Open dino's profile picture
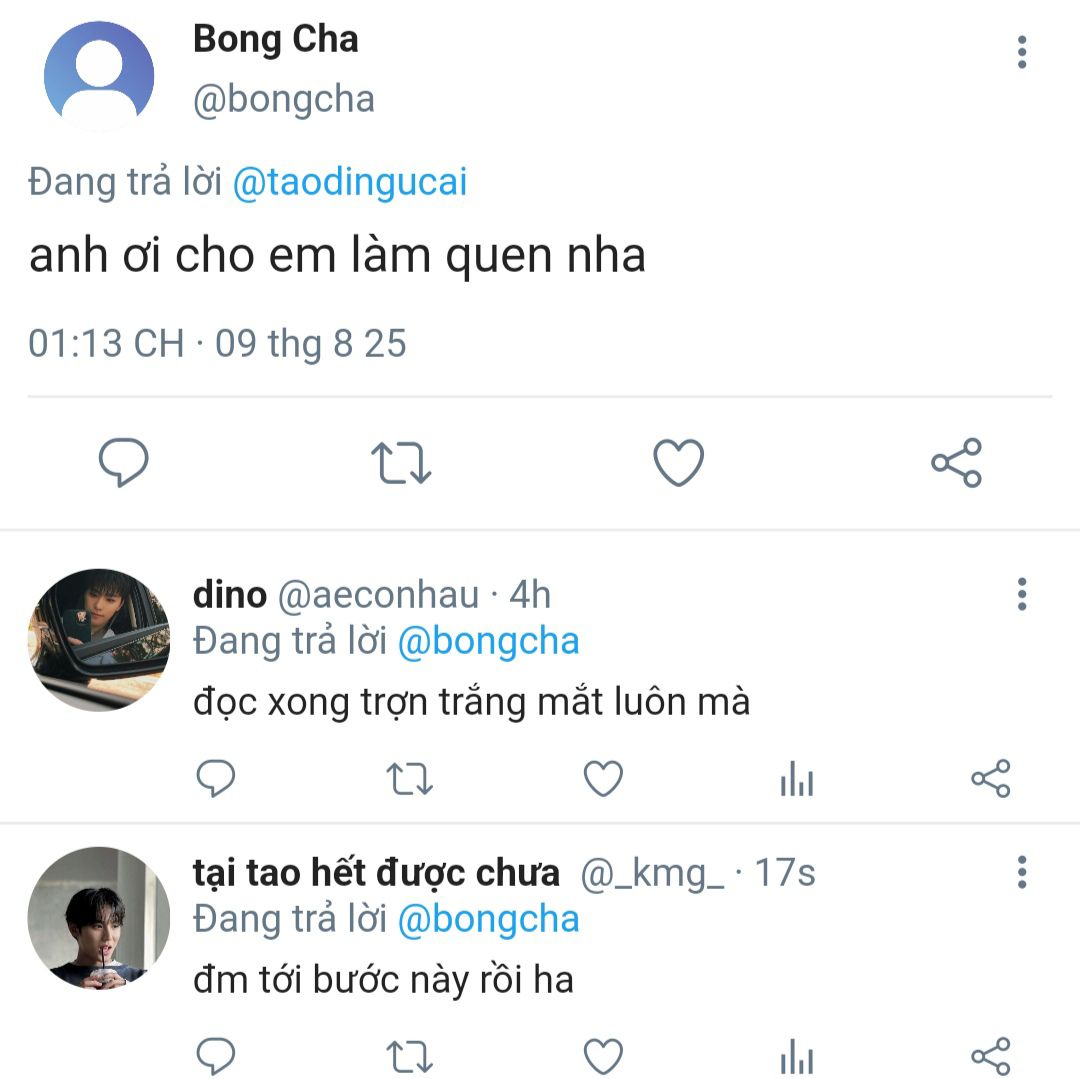The image size is (1080, 1079). pos(99,640)
